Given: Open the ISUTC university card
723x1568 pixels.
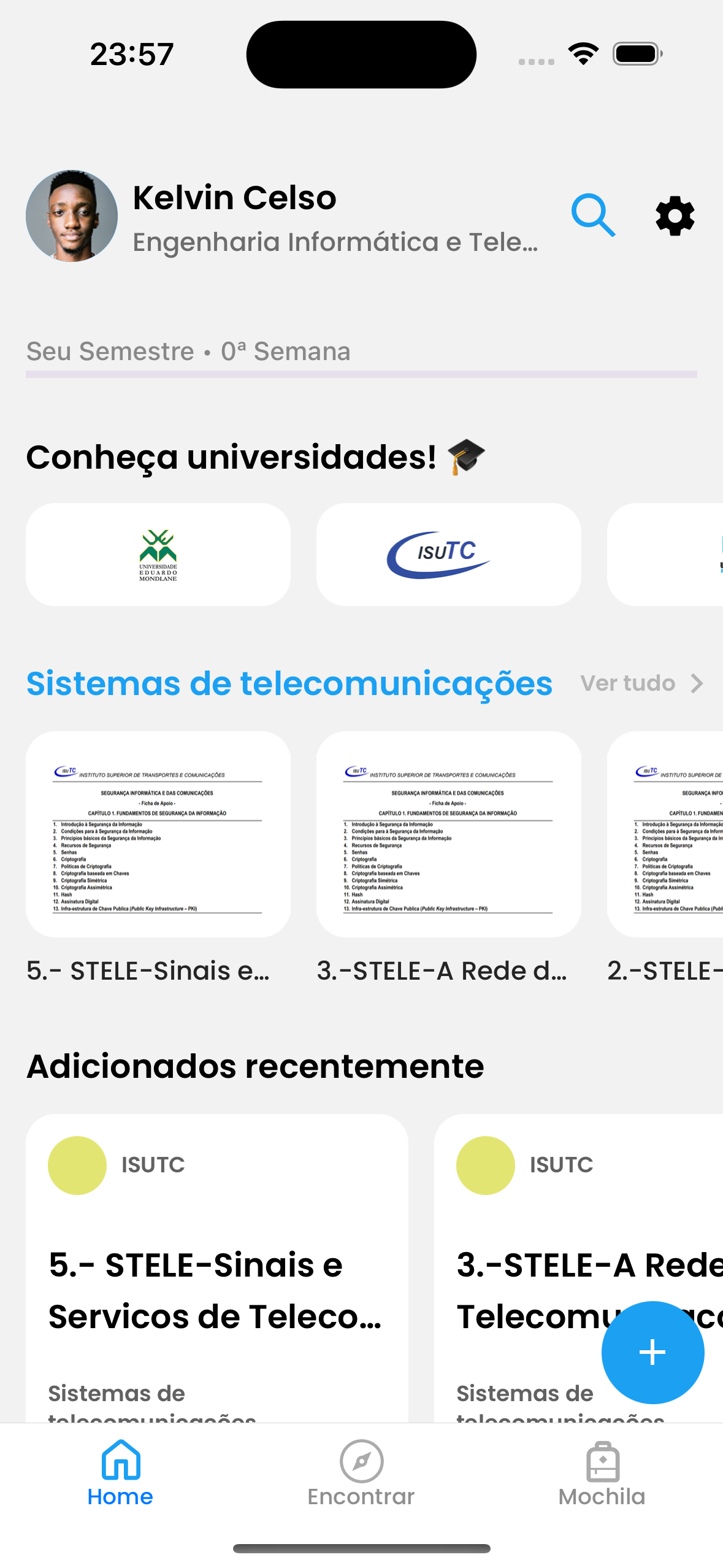Looking at the screenshot, I should [448, 555].
